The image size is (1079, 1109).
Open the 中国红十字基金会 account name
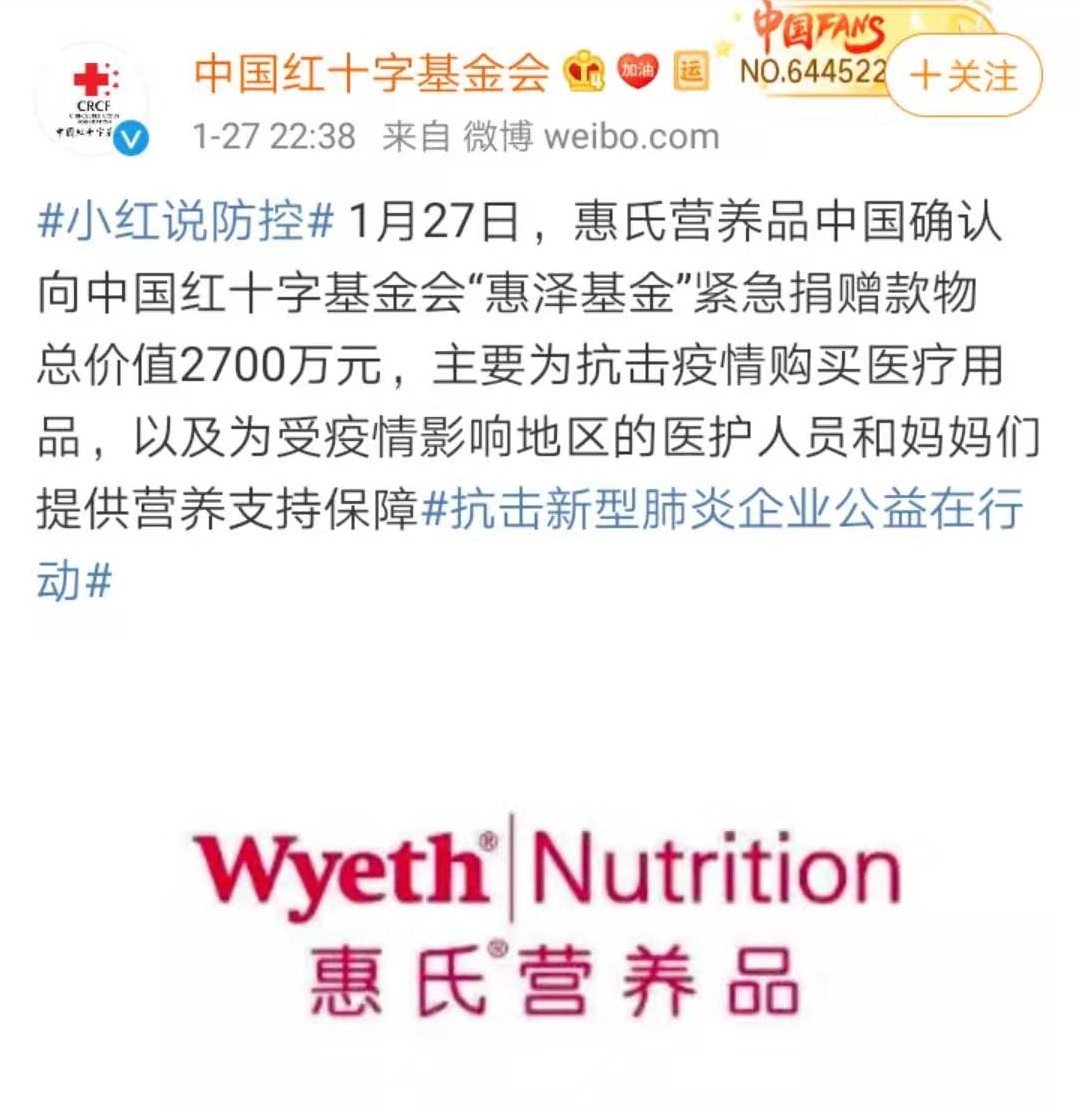[372, 72]
